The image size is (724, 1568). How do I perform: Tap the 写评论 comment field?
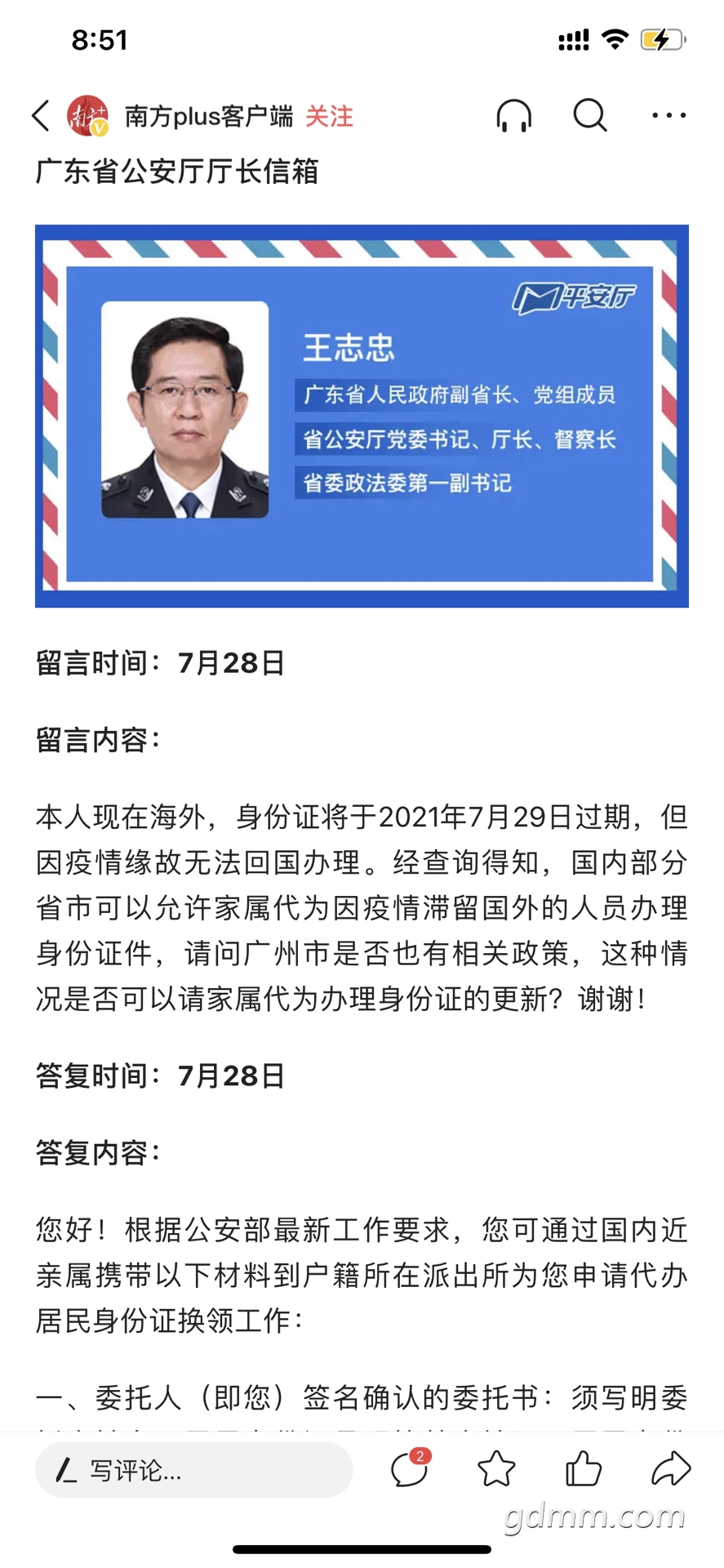(193, 1471)
